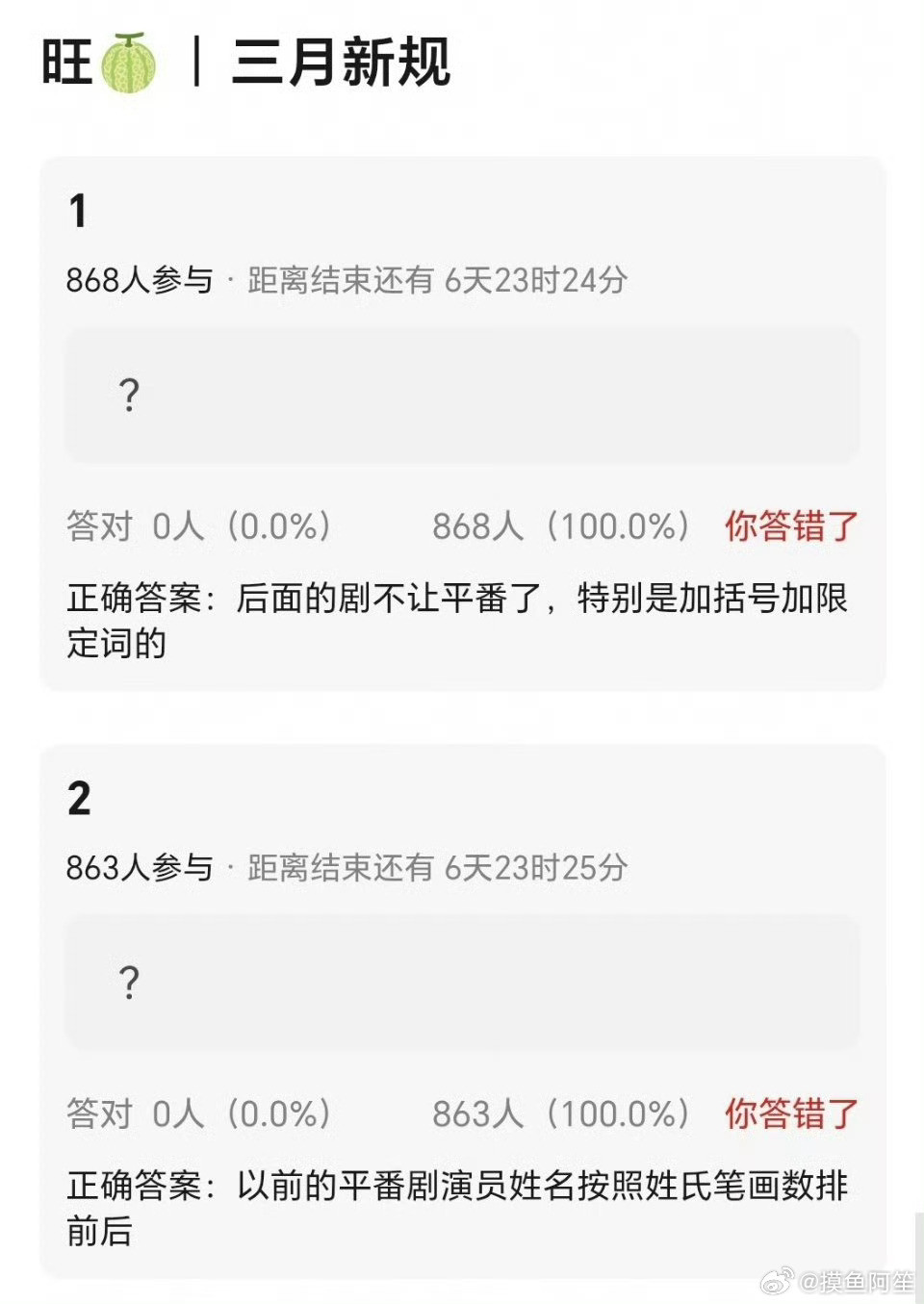The image size is (924, 1304).
Task: Click the countdown 6天23时24分 text
Action: tap(534, 280)
